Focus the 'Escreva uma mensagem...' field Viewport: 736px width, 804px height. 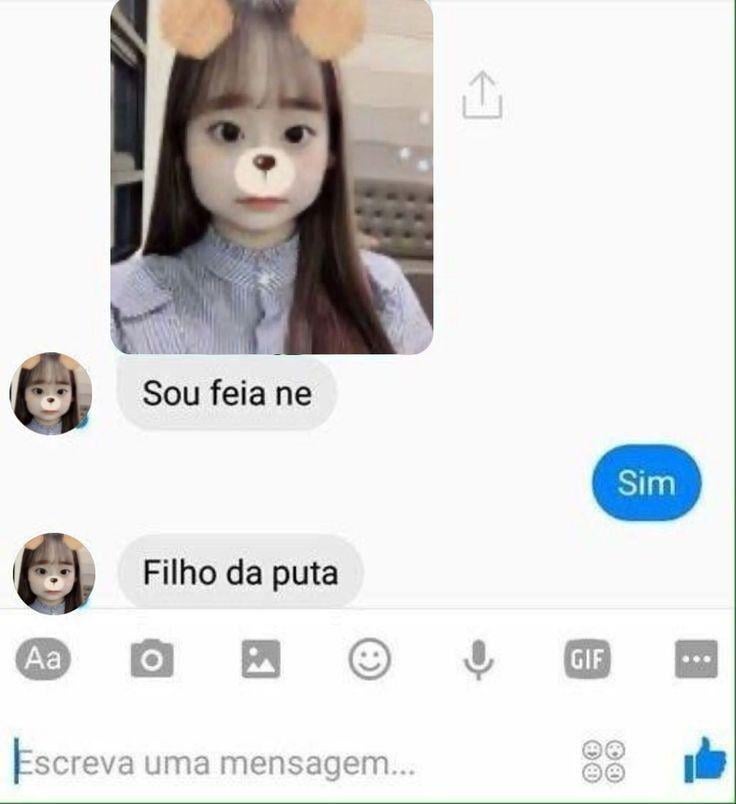click(250, 765)
